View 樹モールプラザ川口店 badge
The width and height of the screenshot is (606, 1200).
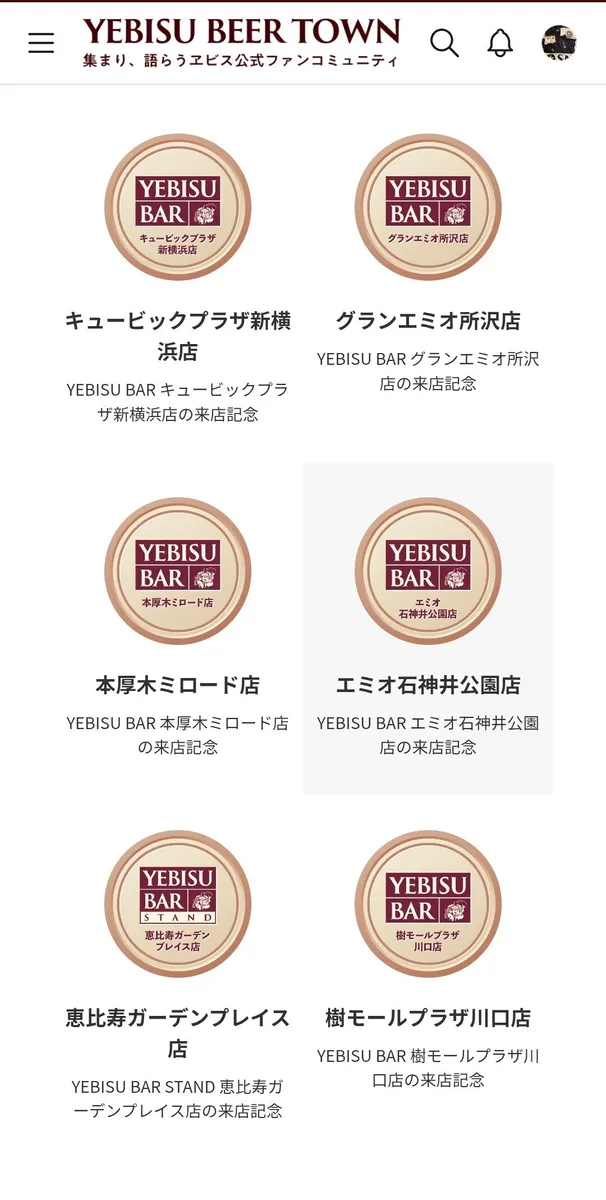tap(428, 904)
